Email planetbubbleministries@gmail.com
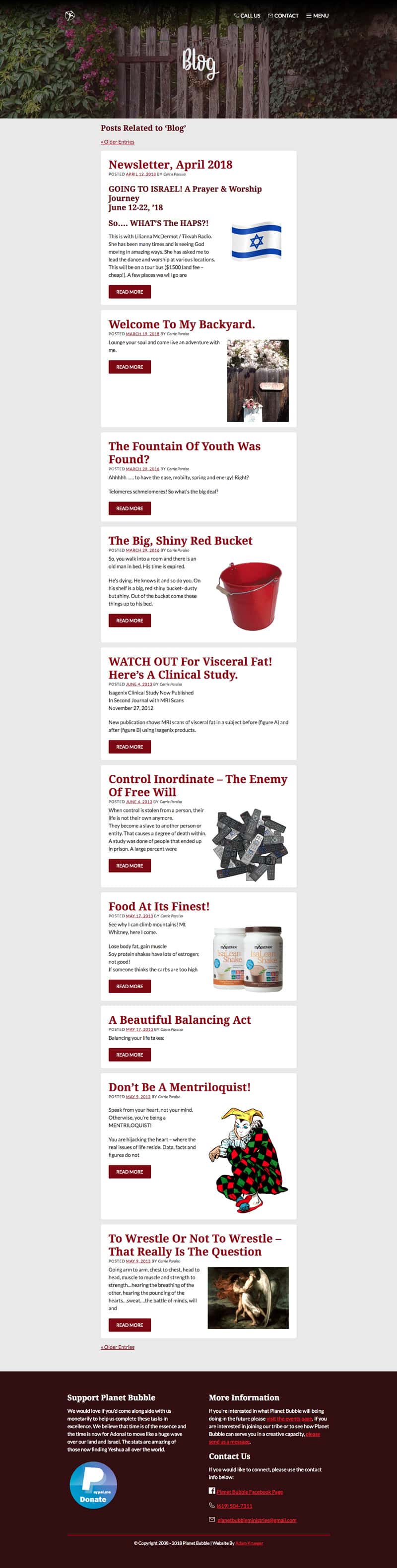The width and height of the screenshot is (397, 1568). click(257, 1519)
